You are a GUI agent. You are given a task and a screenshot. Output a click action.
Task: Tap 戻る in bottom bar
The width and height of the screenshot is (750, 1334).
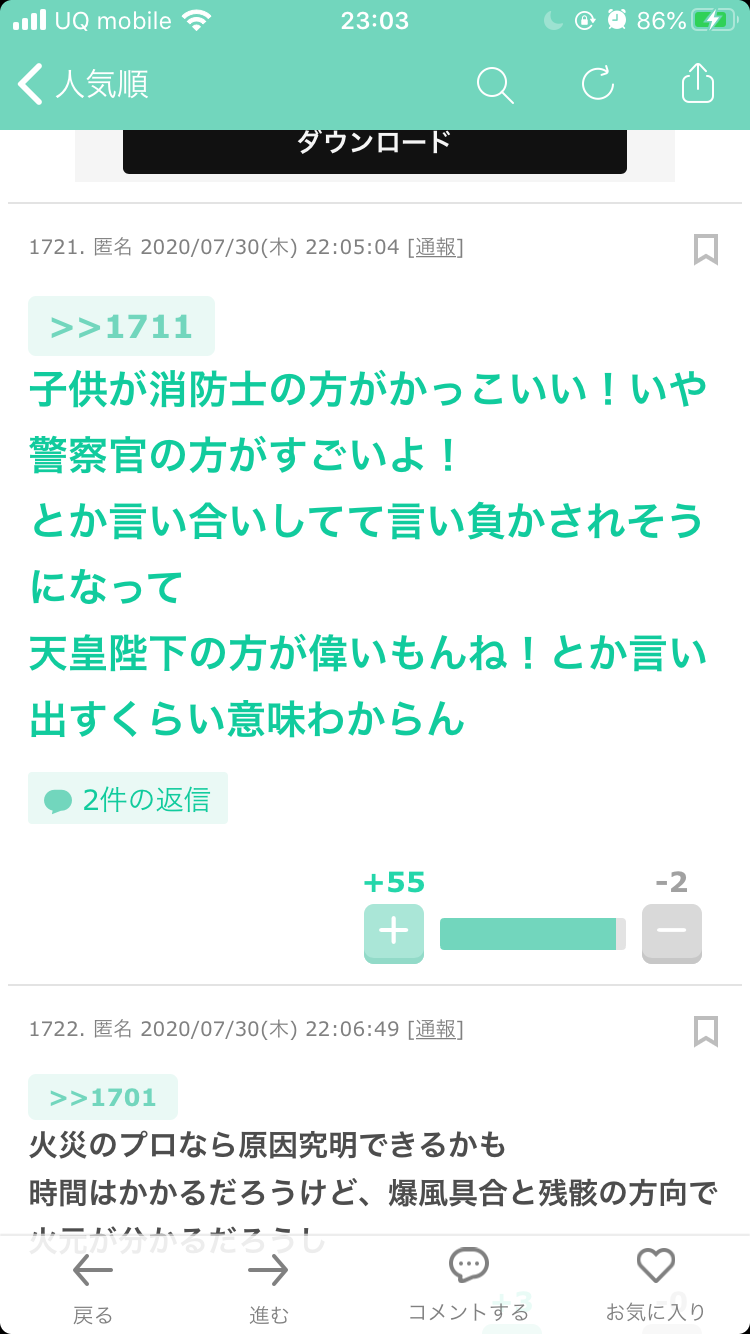[x=93, y=1288]
